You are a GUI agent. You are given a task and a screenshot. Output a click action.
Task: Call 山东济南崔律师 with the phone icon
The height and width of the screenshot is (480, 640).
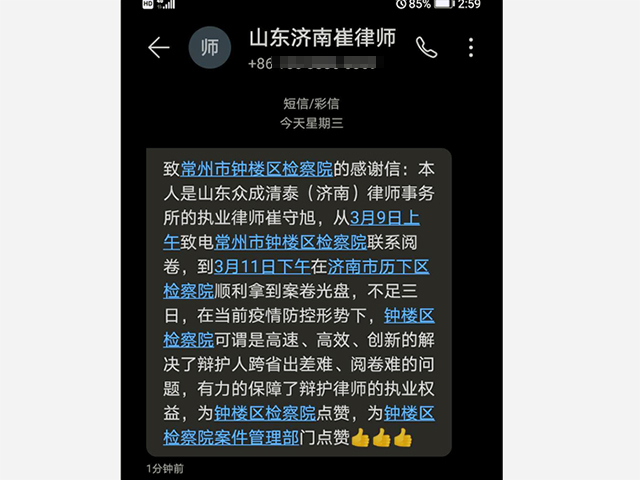(426, 48)
